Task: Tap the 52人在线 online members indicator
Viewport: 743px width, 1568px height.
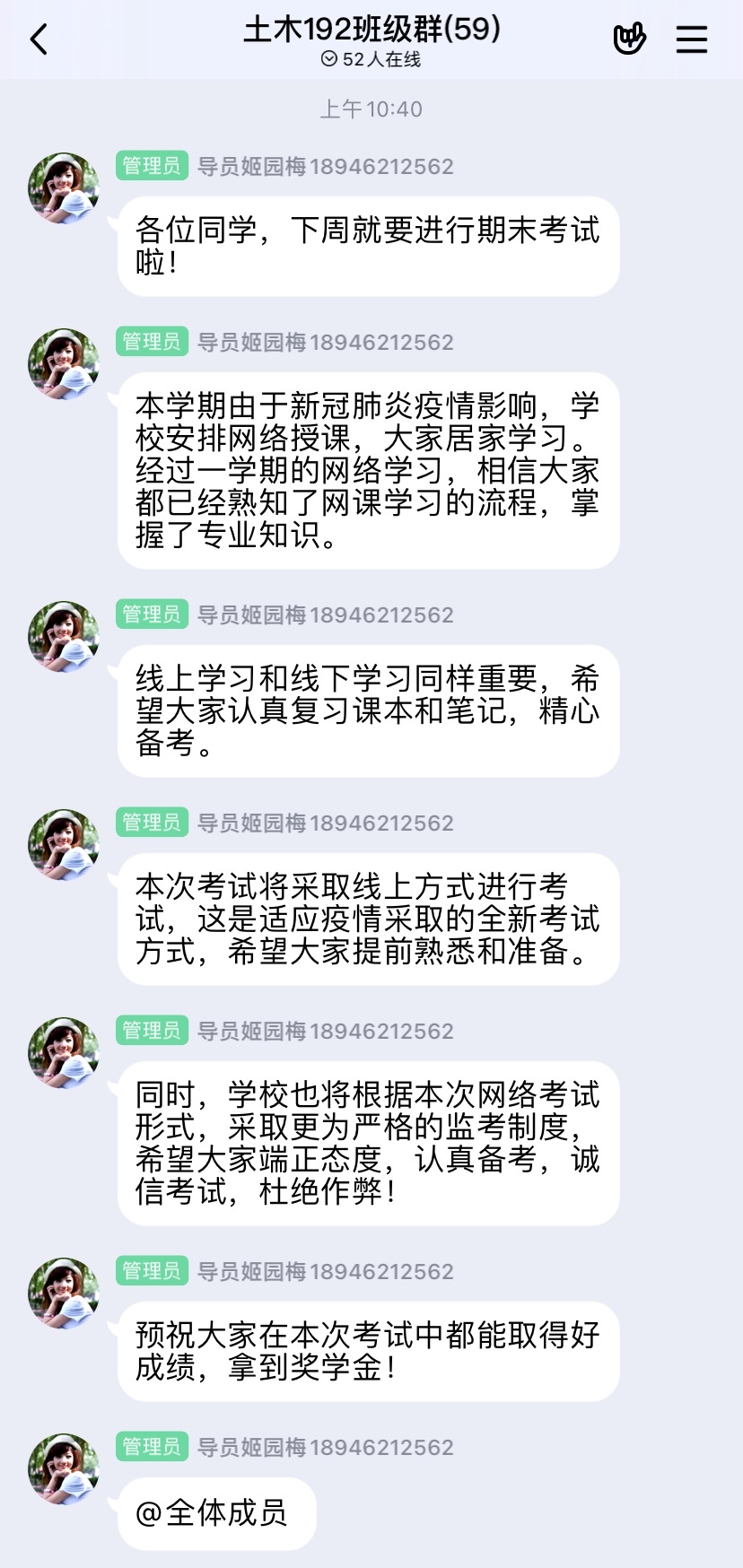Action: point(371,59)
